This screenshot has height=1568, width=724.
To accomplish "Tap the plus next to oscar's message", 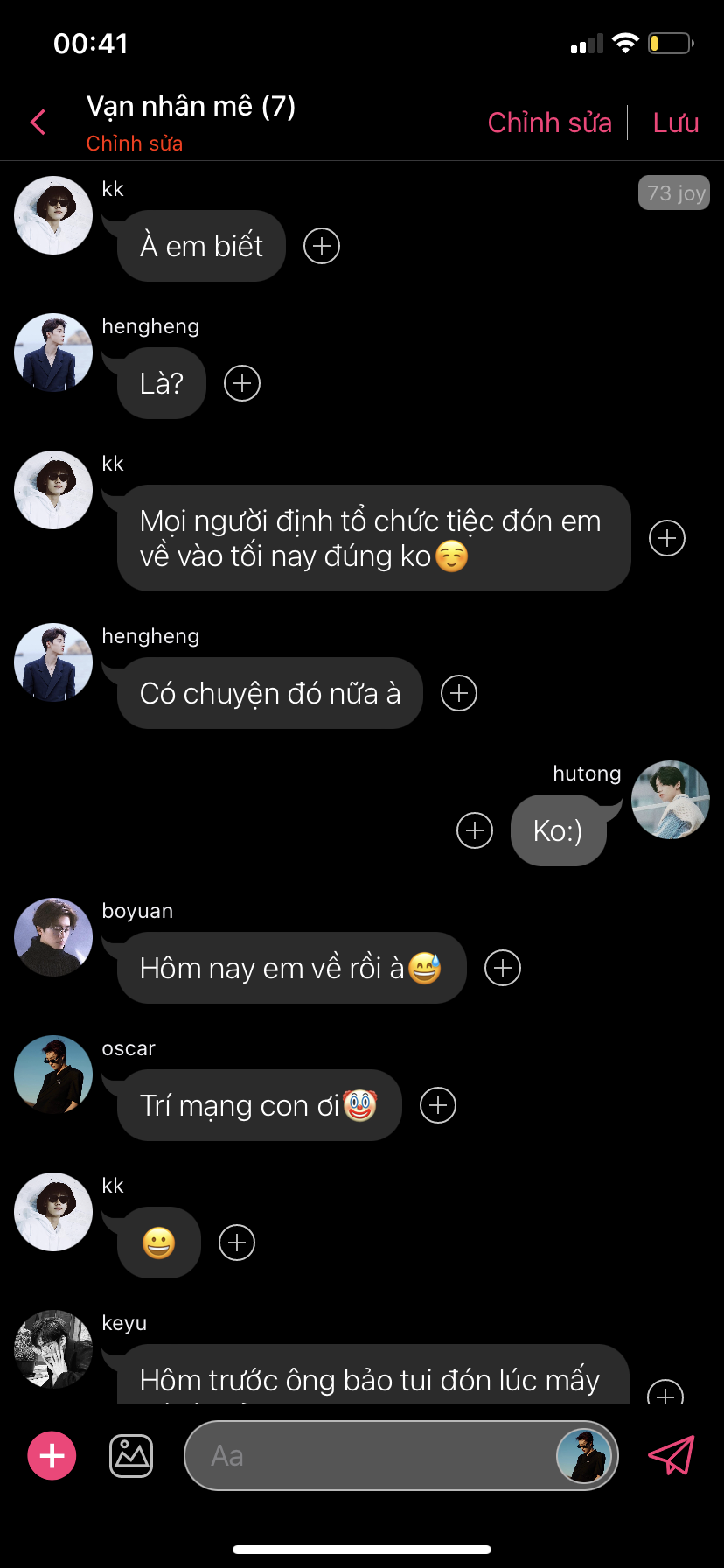I will tap(438, 1105).
